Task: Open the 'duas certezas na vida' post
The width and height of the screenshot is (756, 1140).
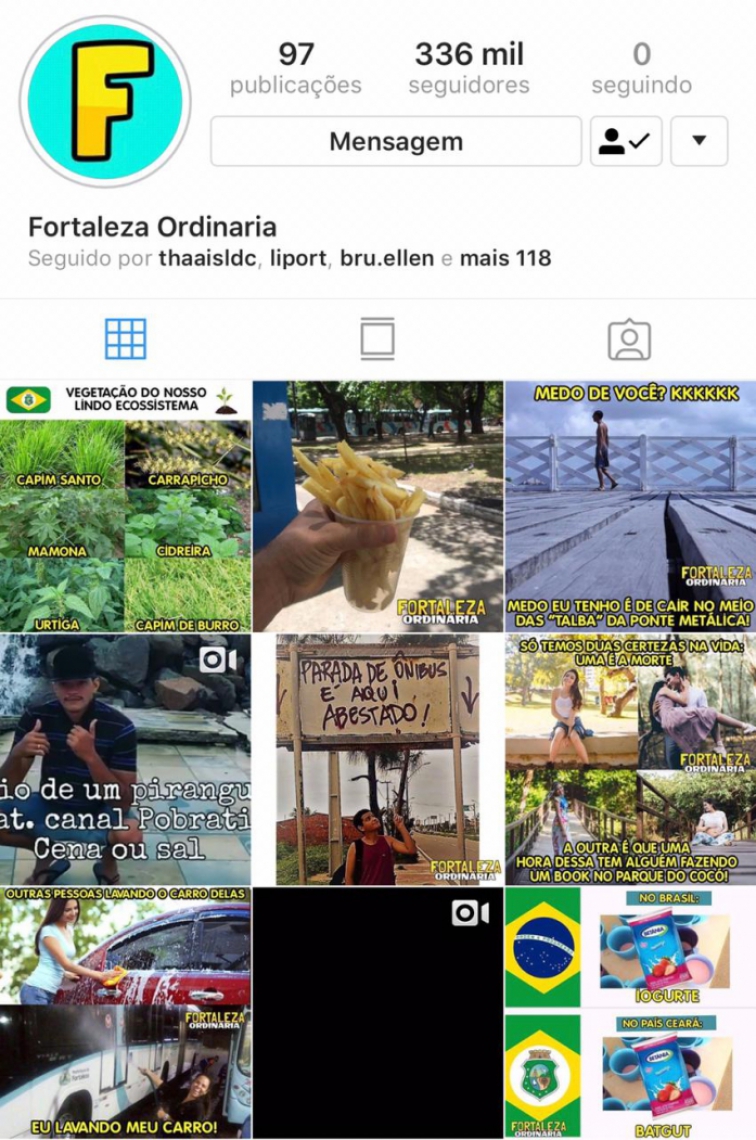Action: pos(630,759)
